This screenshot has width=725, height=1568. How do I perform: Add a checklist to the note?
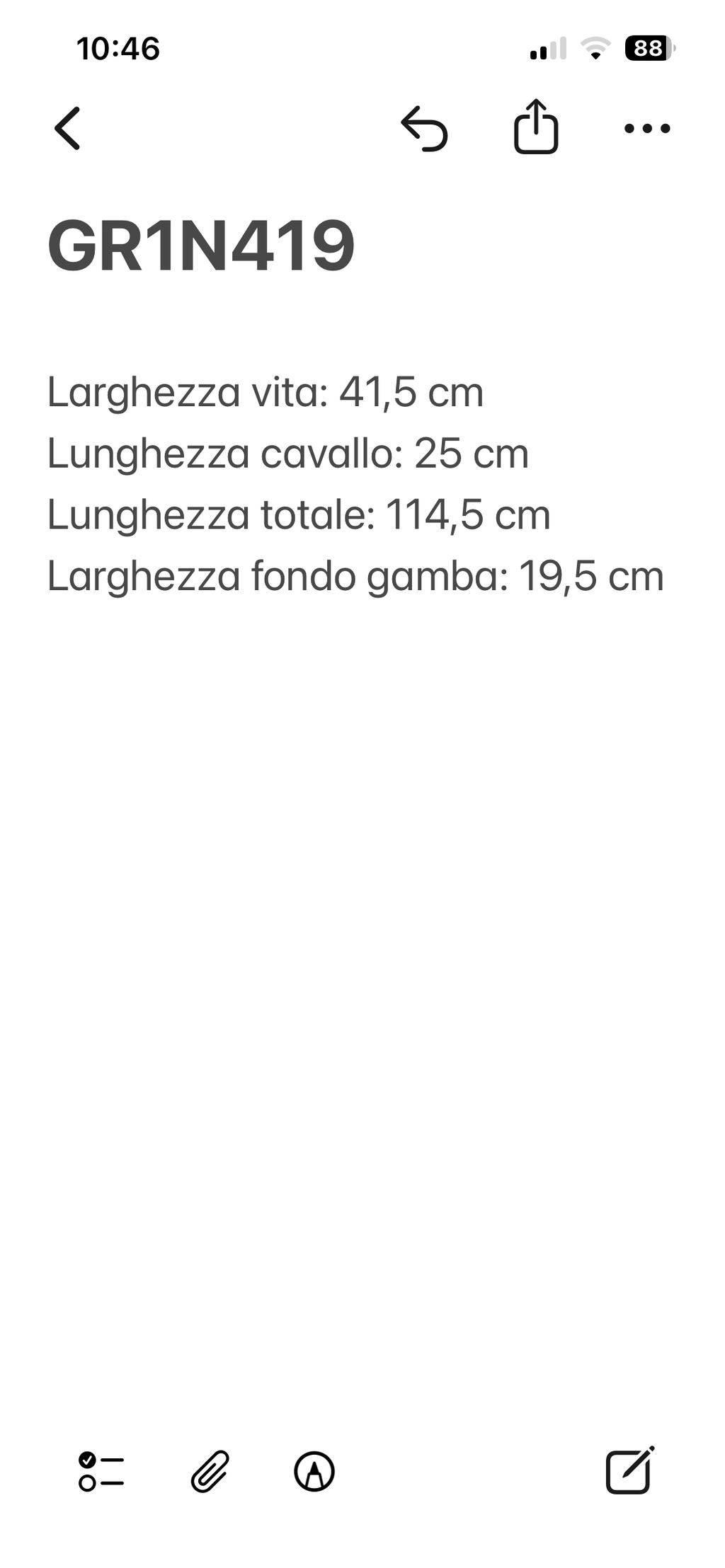(101, 1472)
